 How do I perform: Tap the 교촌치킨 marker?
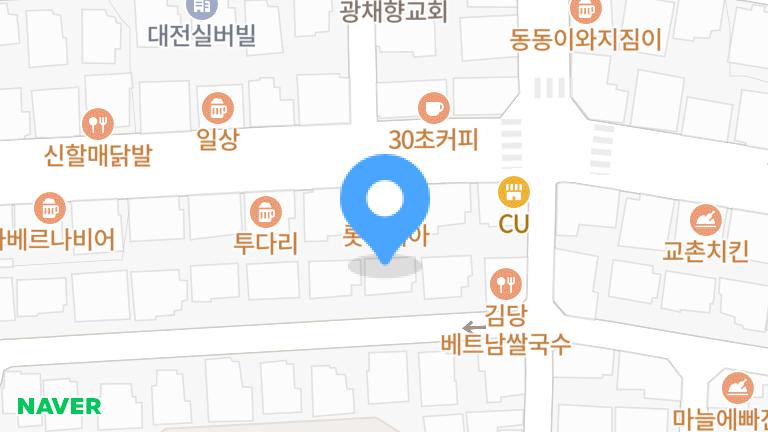tap(705, 219)
